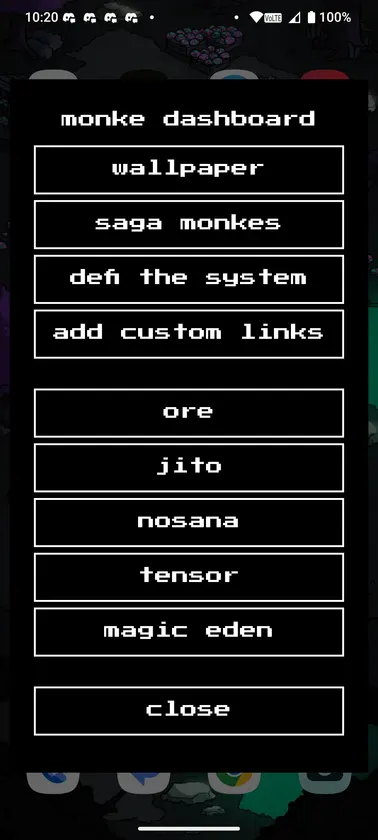This screenshot has width=378, height=840.
Task: Open defi the system
Action: click(188, 279)
